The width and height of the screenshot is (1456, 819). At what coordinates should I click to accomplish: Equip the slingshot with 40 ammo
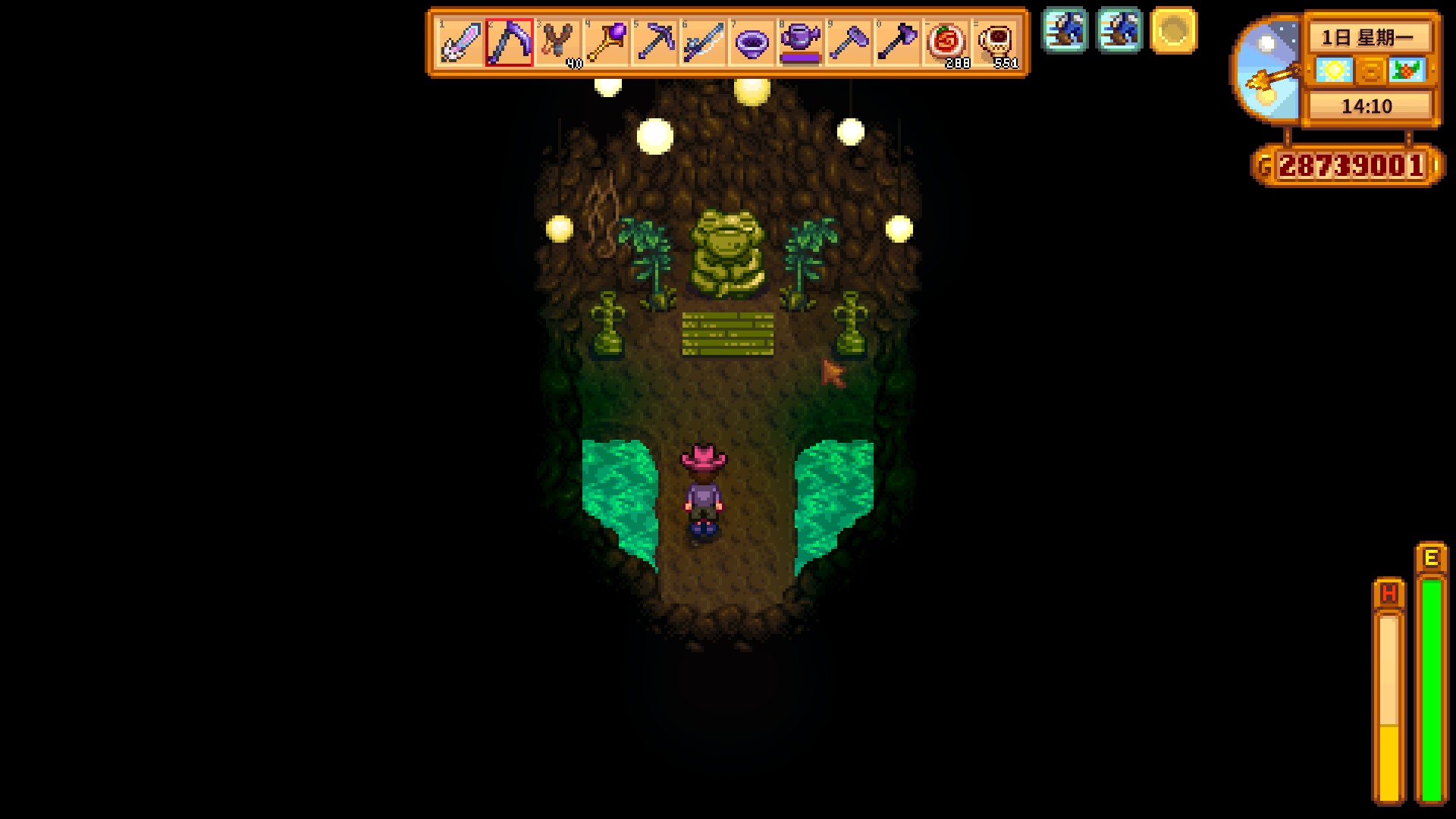pos(557,42)
